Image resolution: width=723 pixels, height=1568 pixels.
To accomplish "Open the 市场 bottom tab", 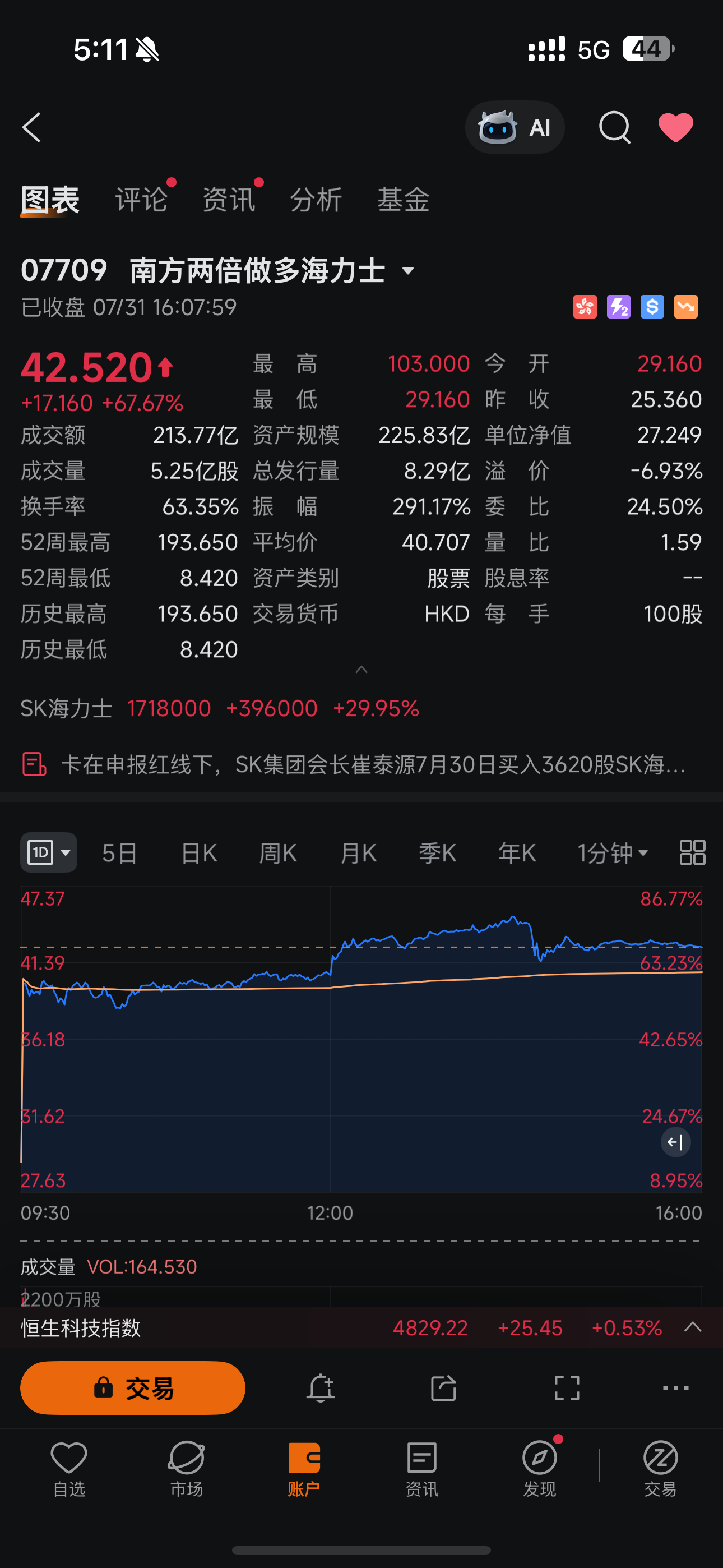I will point(186,1469).
